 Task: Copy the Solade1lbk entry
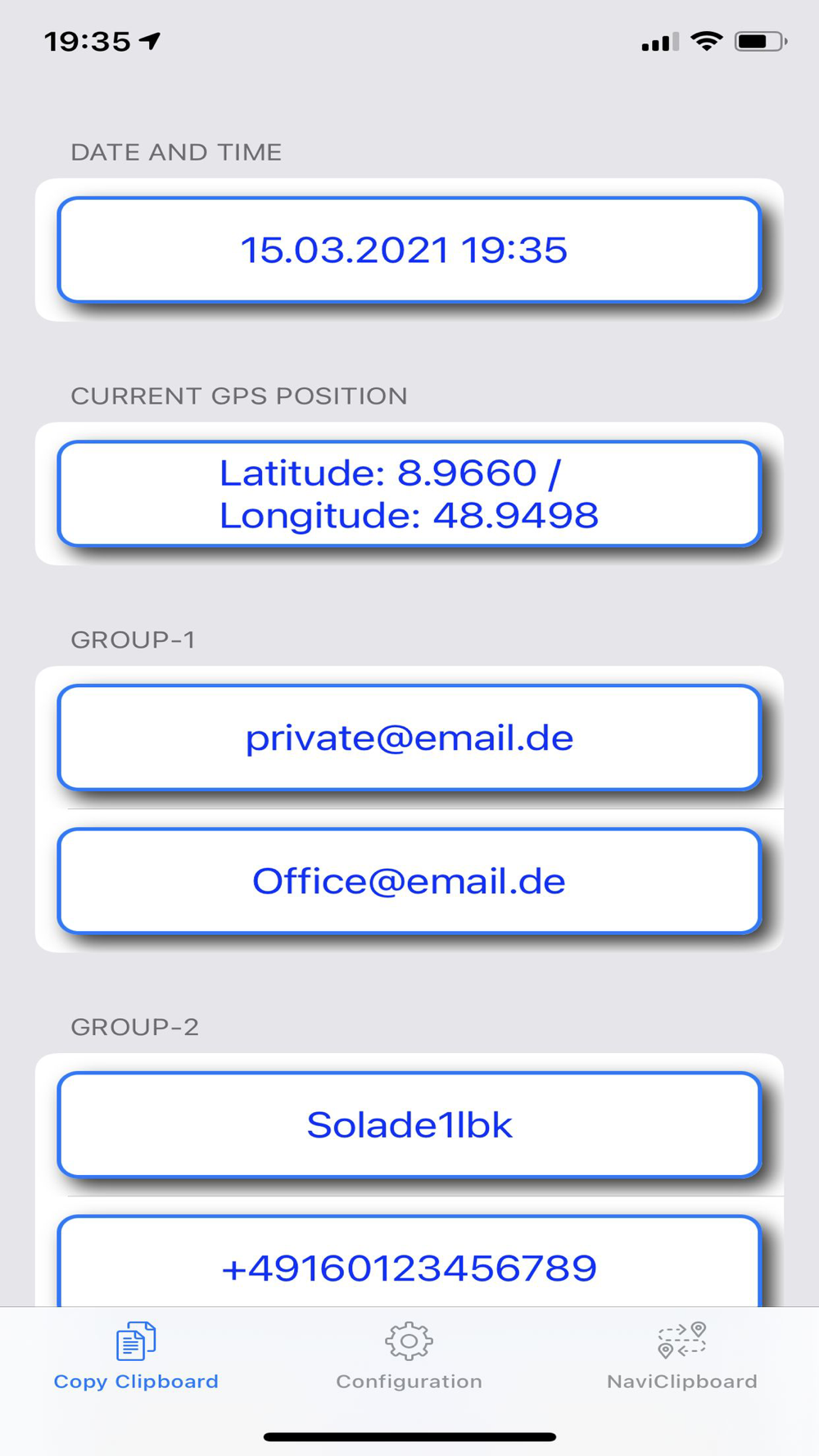(409, 1125)
